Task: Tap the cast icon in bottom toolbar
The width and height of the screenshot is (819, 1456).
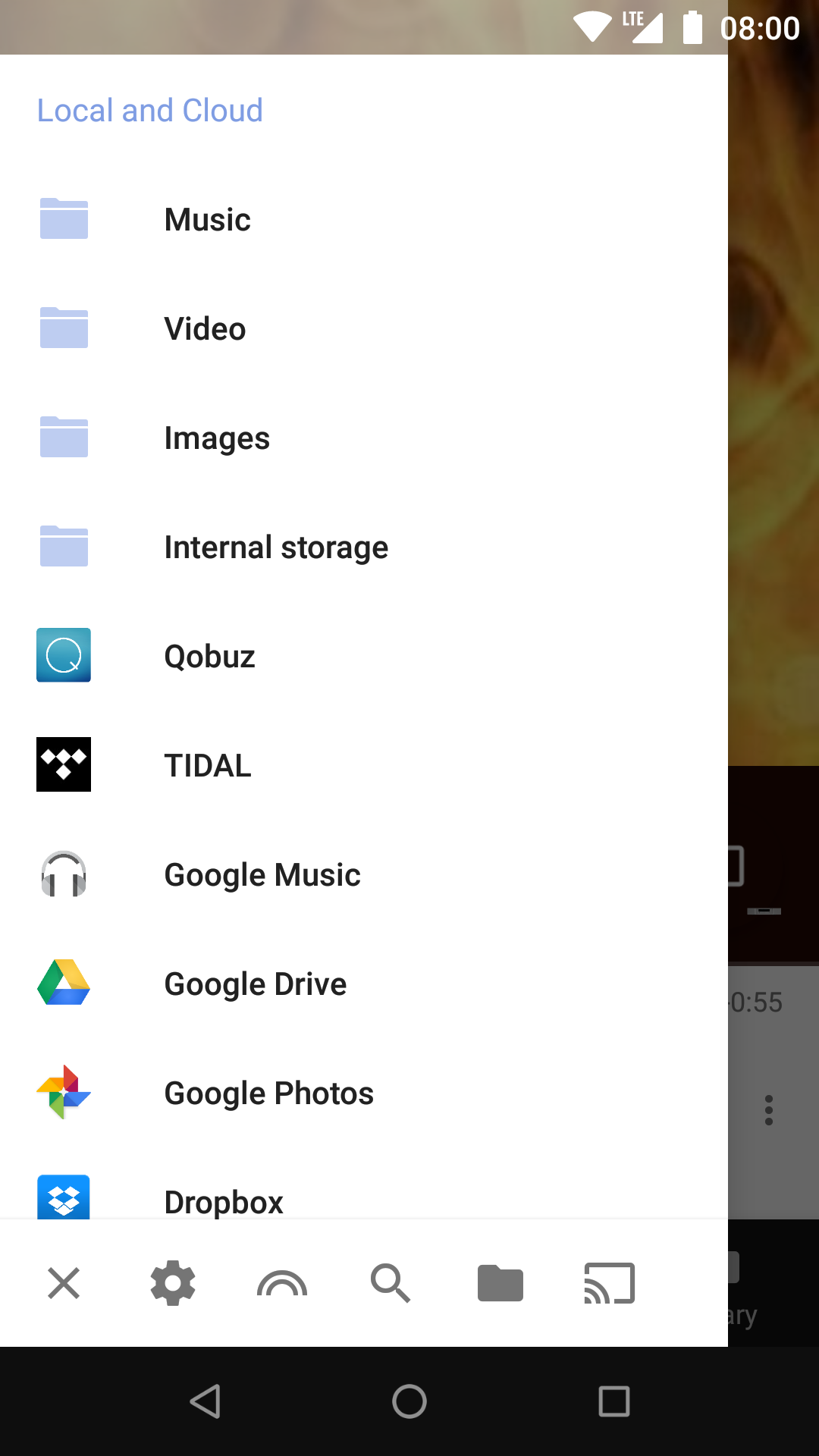Action: 609,1283
